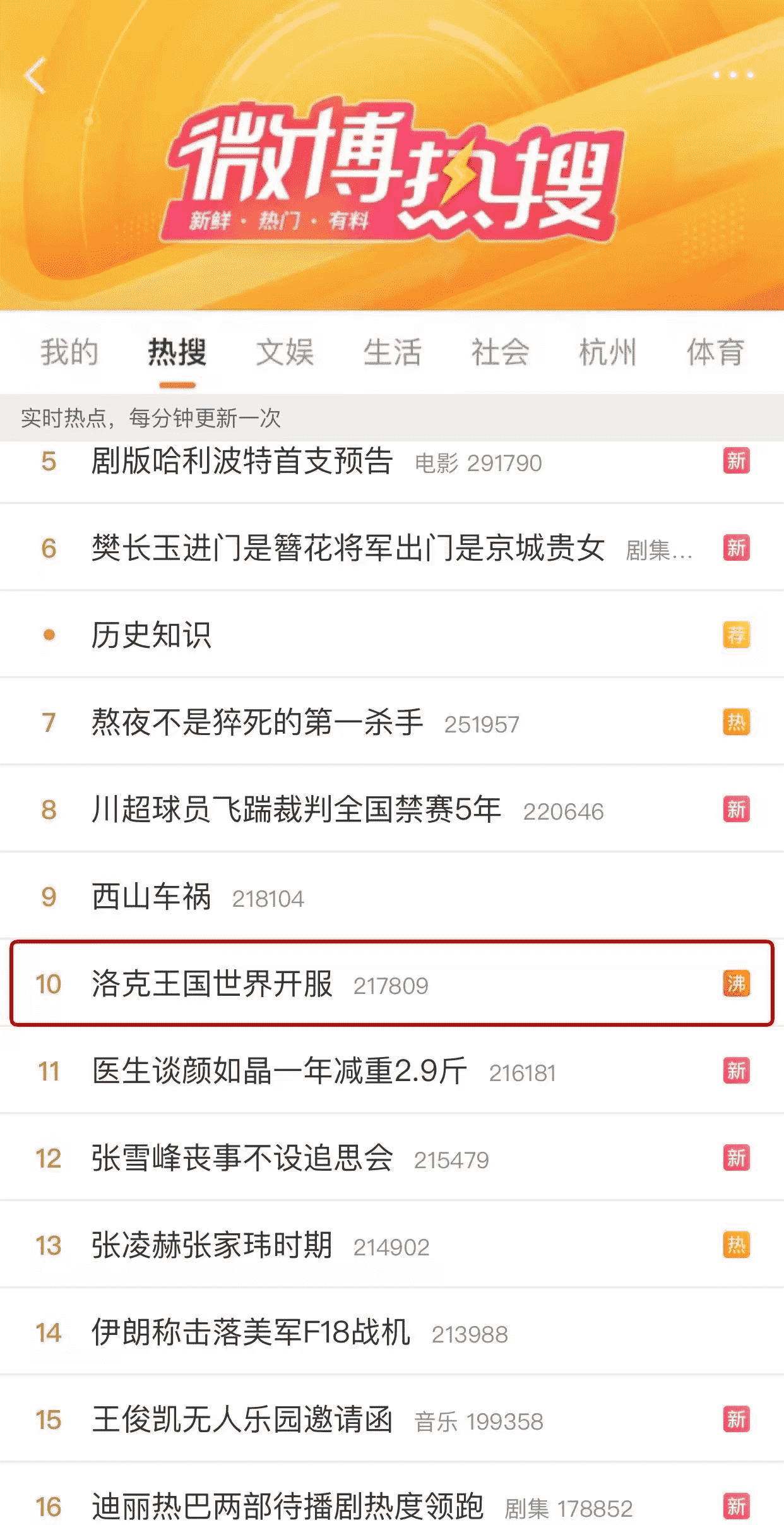Open topic 张雪峰丧事不设追思会
Screen dimensions: 784x1525
point(240,1160)
